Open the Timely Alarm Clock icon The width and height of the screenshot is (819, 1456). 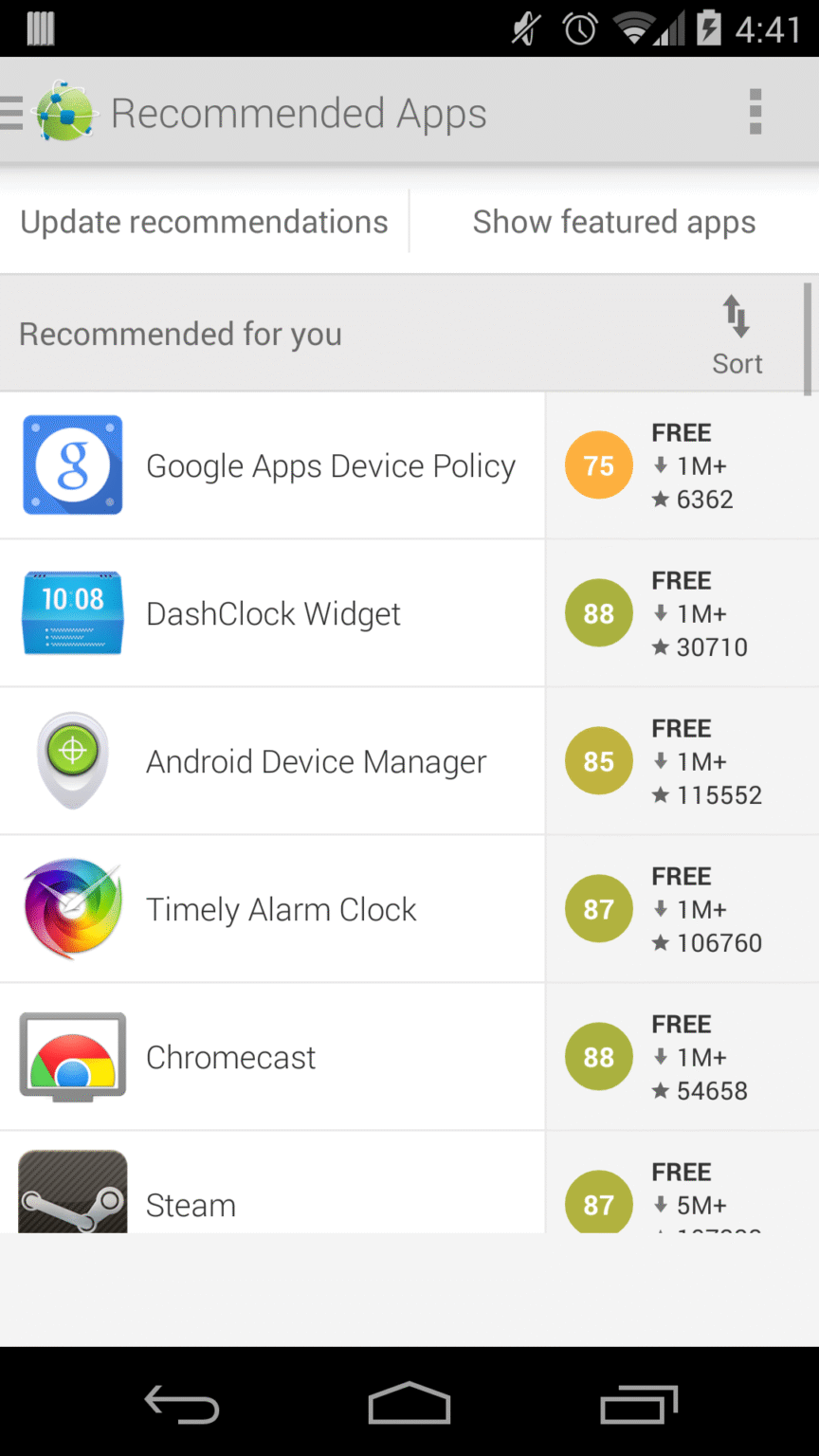tap(72, 909)
